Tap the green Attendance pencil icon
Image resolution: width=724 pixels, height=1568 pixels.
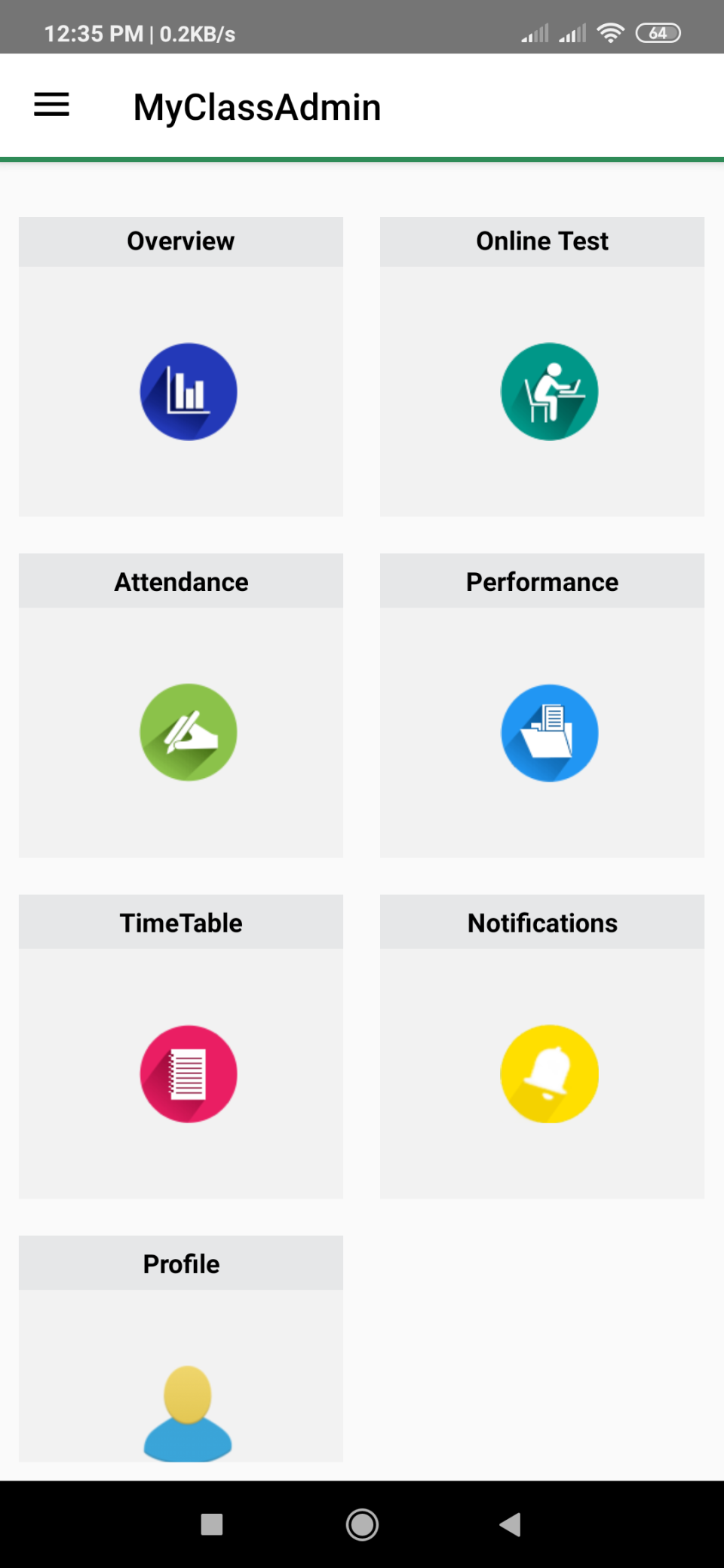189,732
